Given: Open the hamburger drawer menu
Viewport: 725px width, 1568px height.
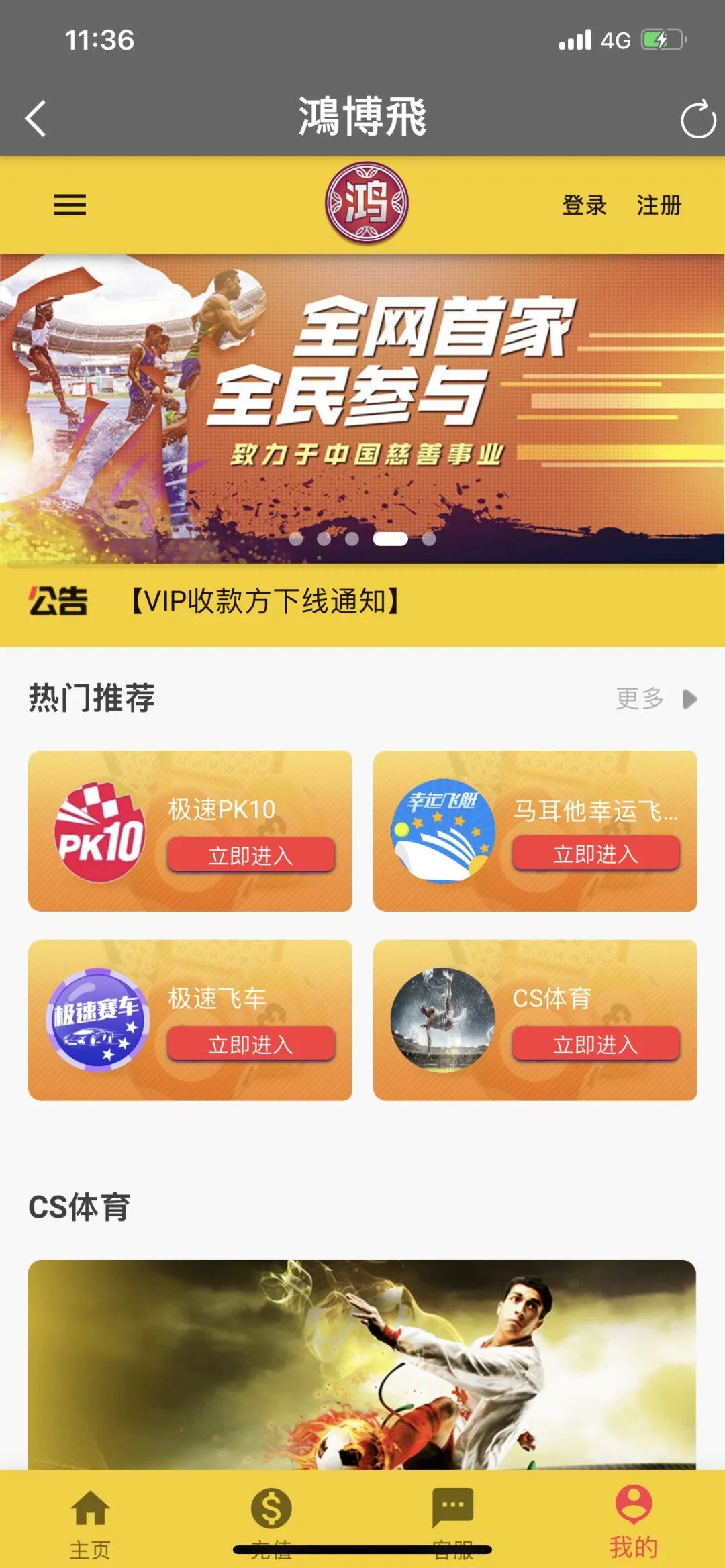Looking at the screenshot, I should [70, 205].
